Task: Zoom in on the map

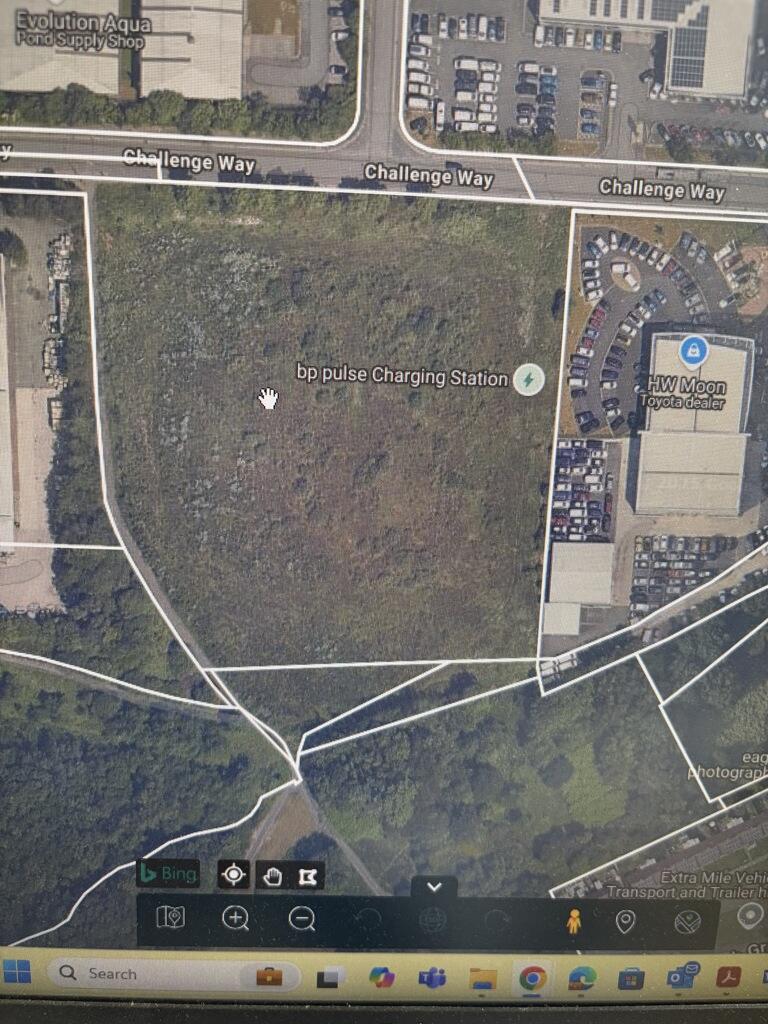Action: (236, 919)
